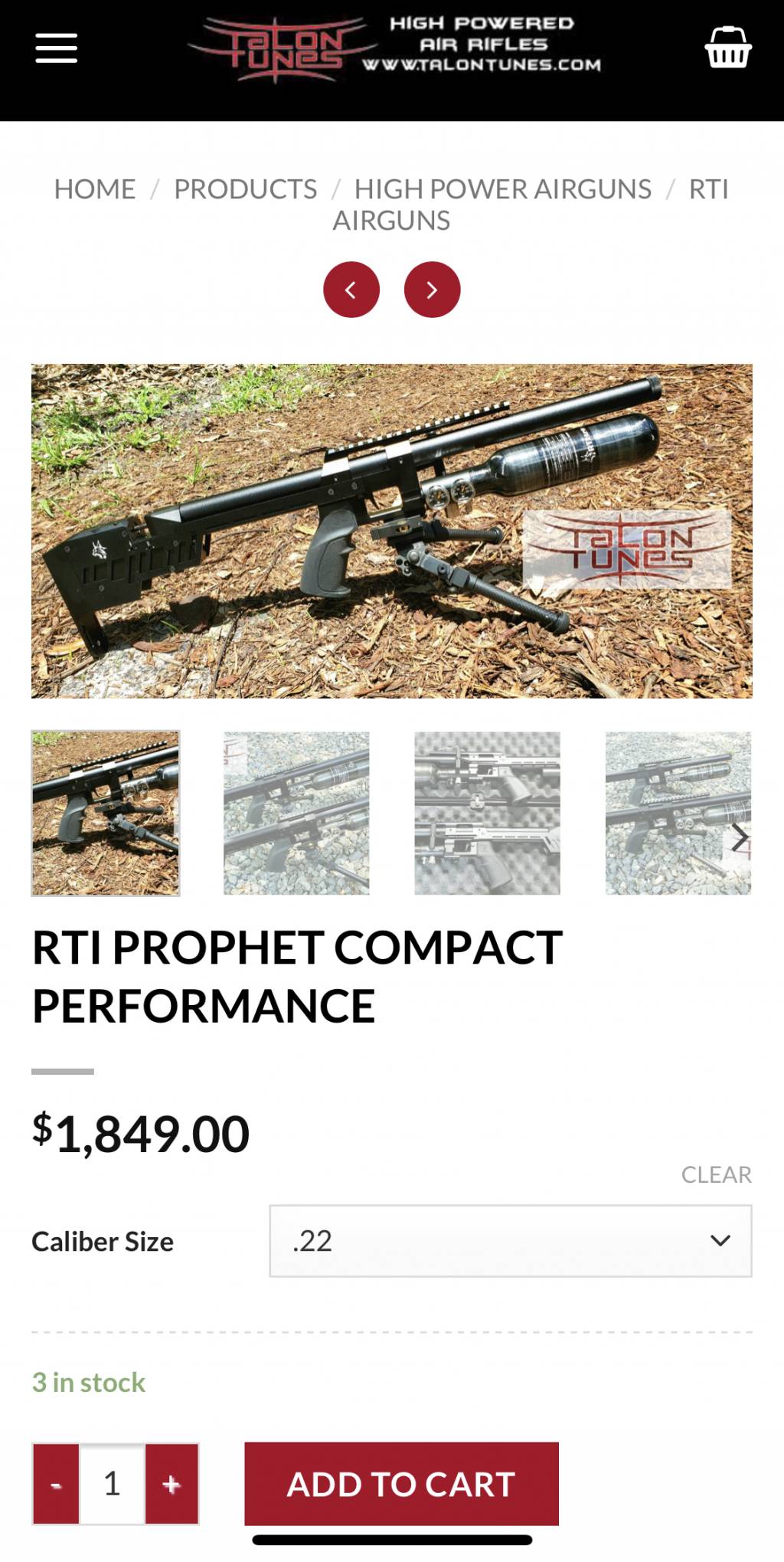This screenshot has height=1562, width=784.
Task: Go to the previous product arrow
Action: [x=351, y=290]
